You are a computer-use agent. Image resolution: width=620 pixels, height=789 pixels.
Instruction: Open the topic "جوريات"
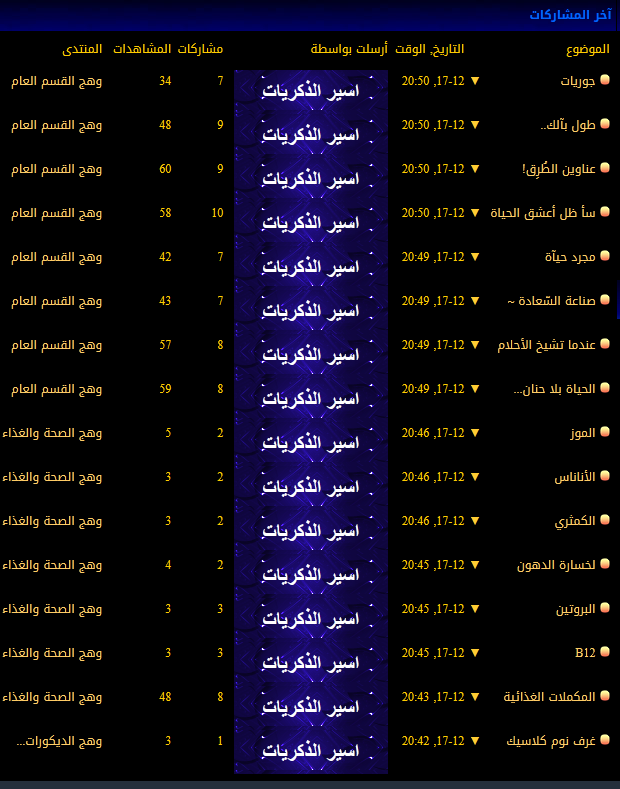click(577, 81)
